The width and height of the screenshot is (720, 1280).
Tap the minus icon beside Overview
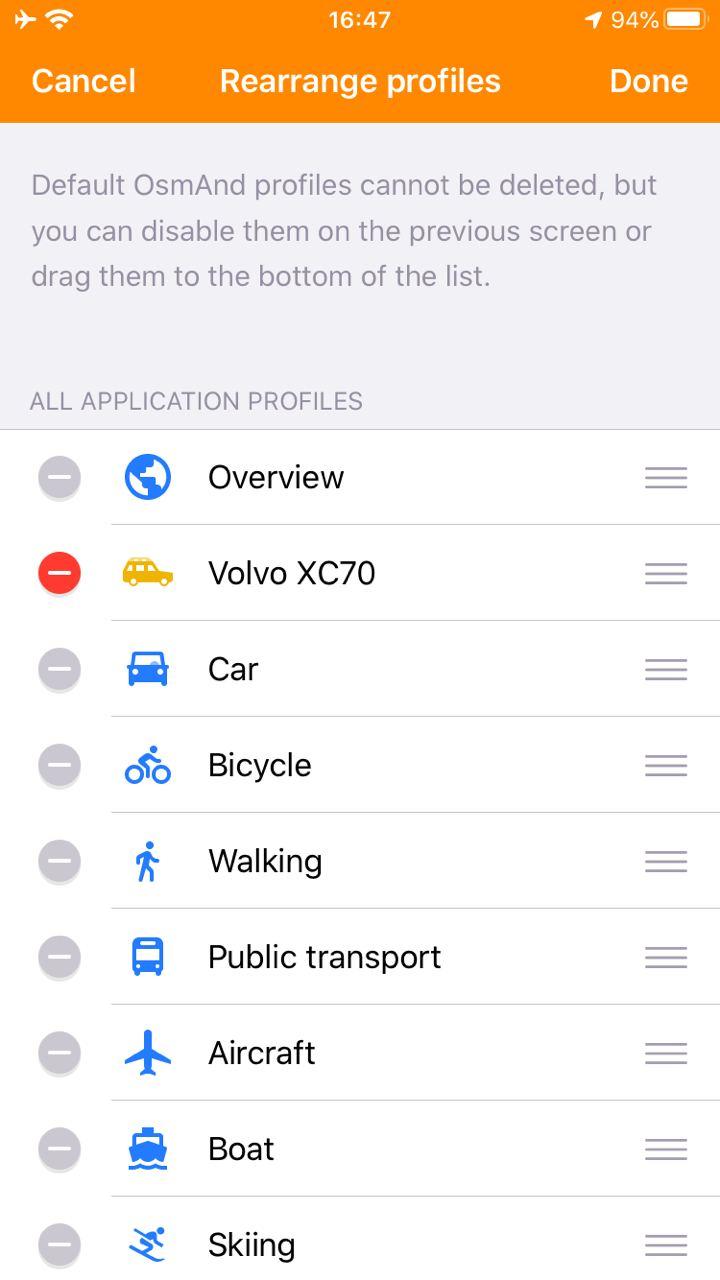pos(59,477)
